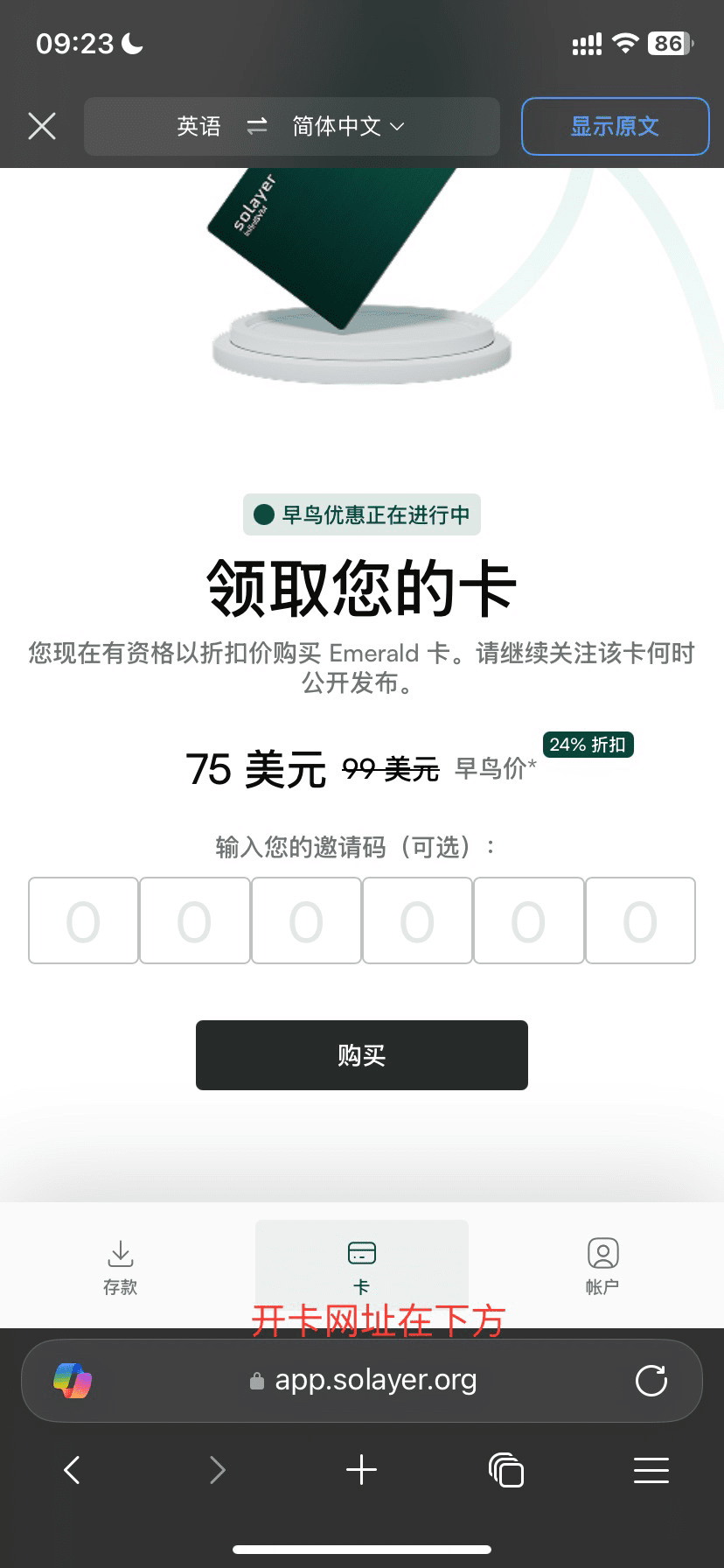Show all open browser tabs
Screen dimensions: 724x1568
click(506, 1470)
